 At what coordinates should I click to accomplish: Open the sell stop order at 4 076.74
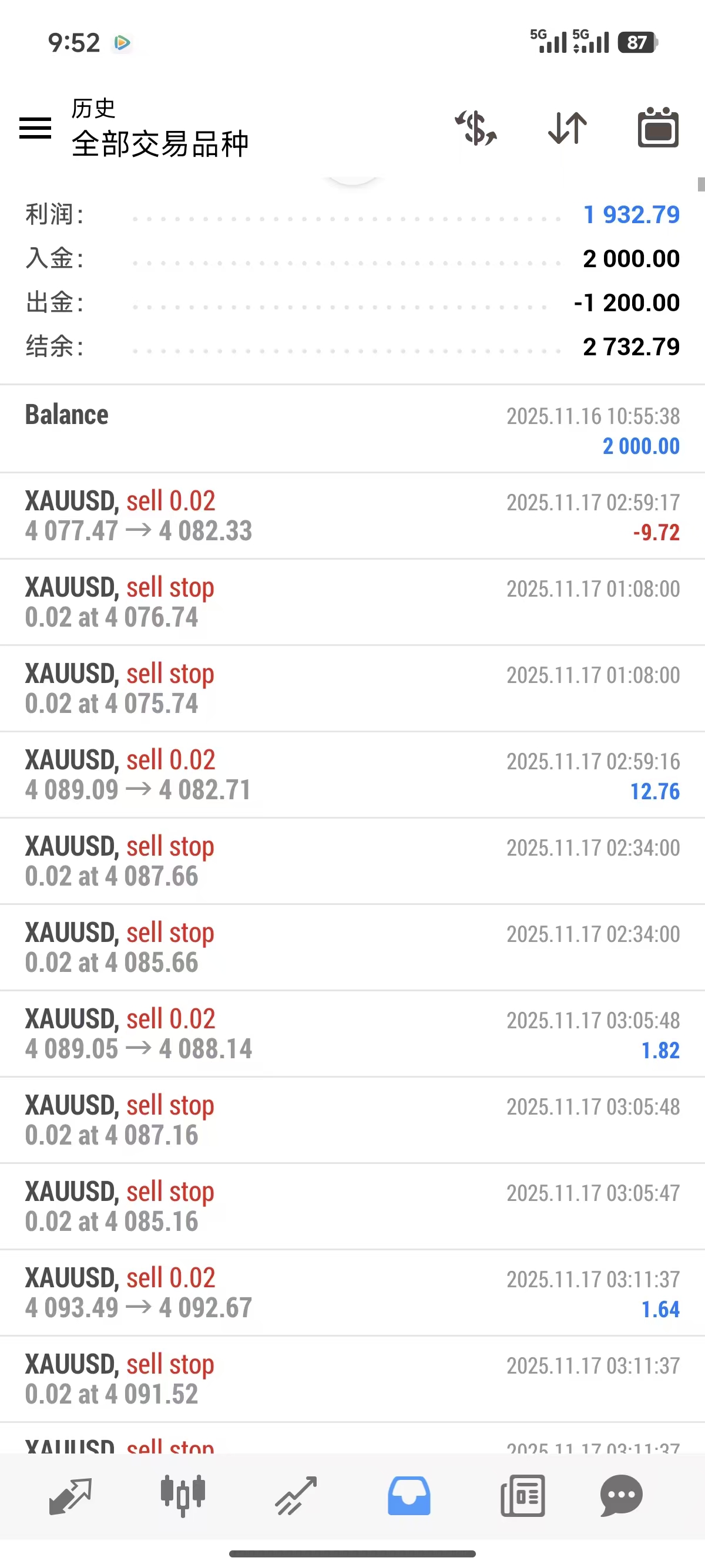pyautogui.click(x=352, y=603)
